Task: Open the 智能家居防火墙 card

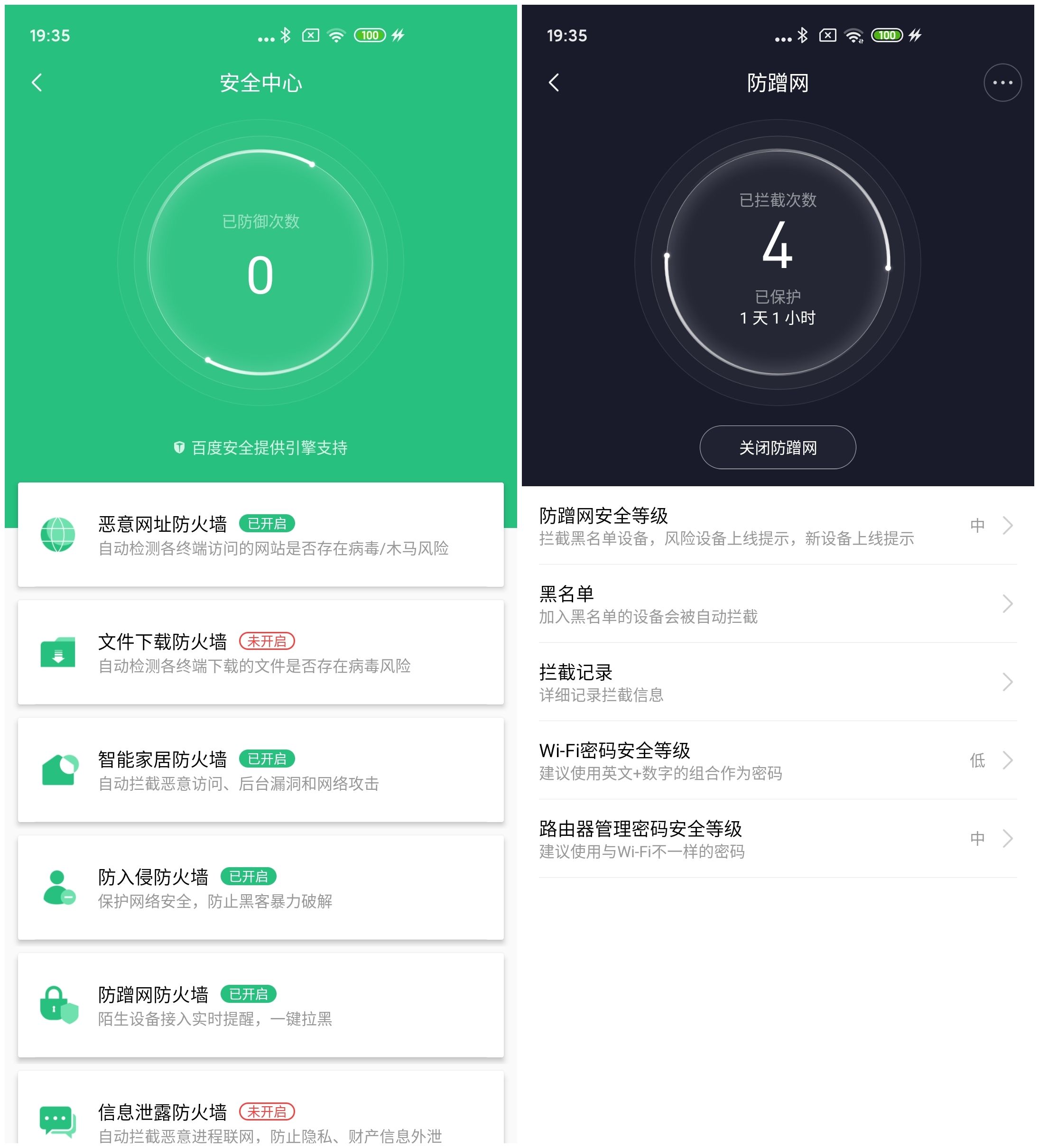Action: 260,770
